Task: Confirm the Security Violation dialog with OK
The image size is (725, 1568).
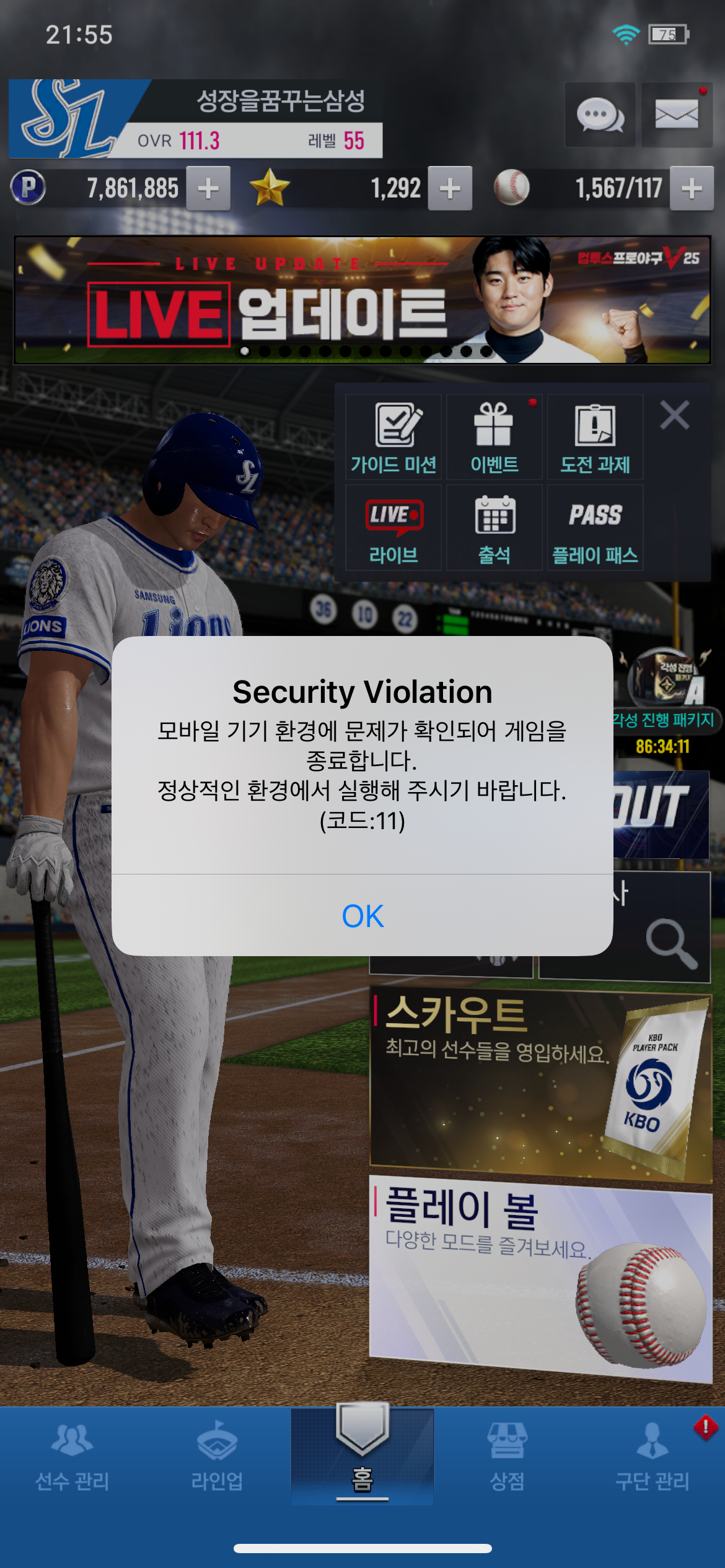Action: tap(362, 915)
